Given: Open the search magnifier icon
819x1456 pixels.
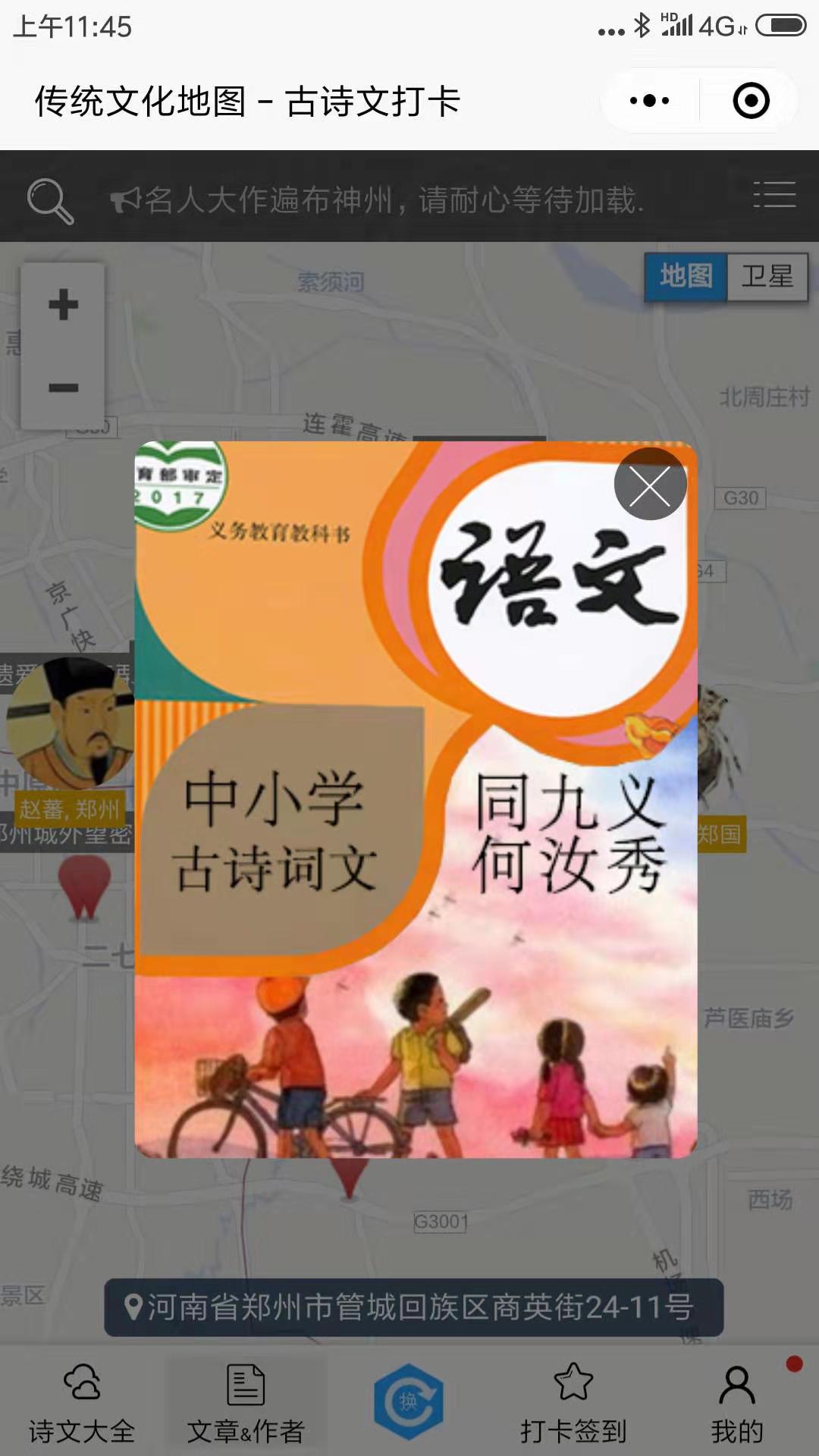Looking at the screenshot, I should (x=50, y=200).
